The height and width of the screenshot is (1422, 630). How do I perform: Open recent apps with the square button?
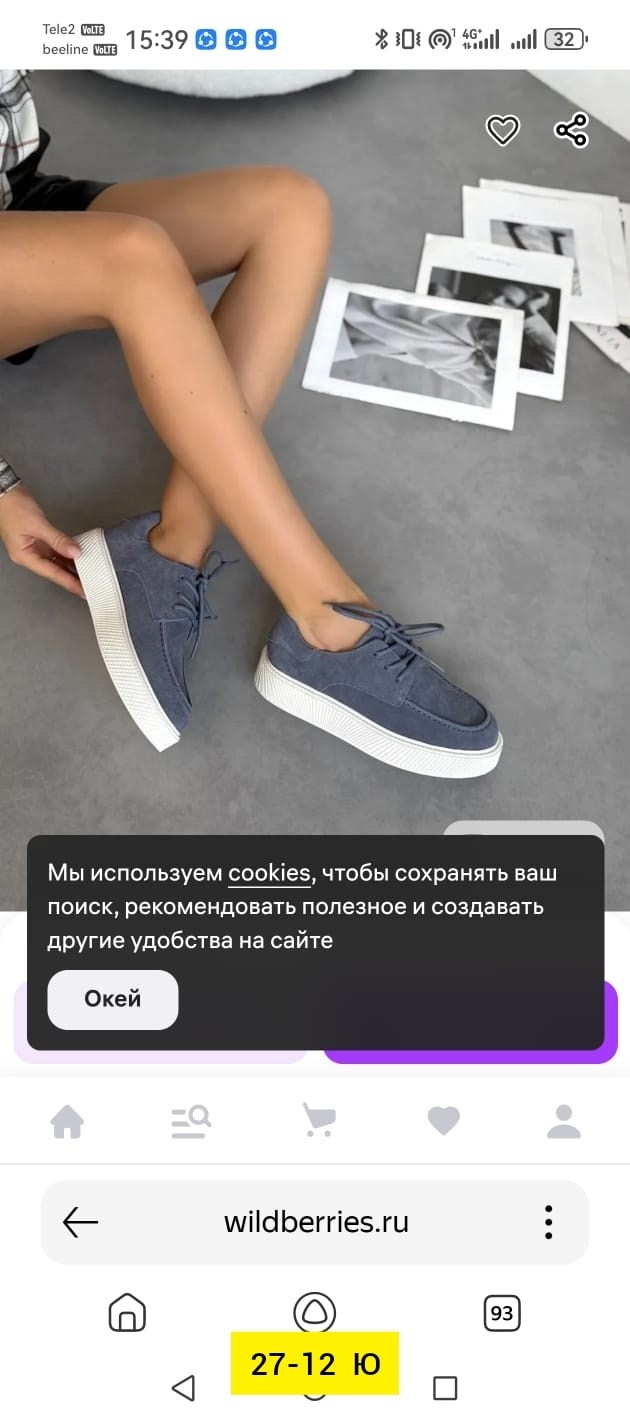(445, 1387)
